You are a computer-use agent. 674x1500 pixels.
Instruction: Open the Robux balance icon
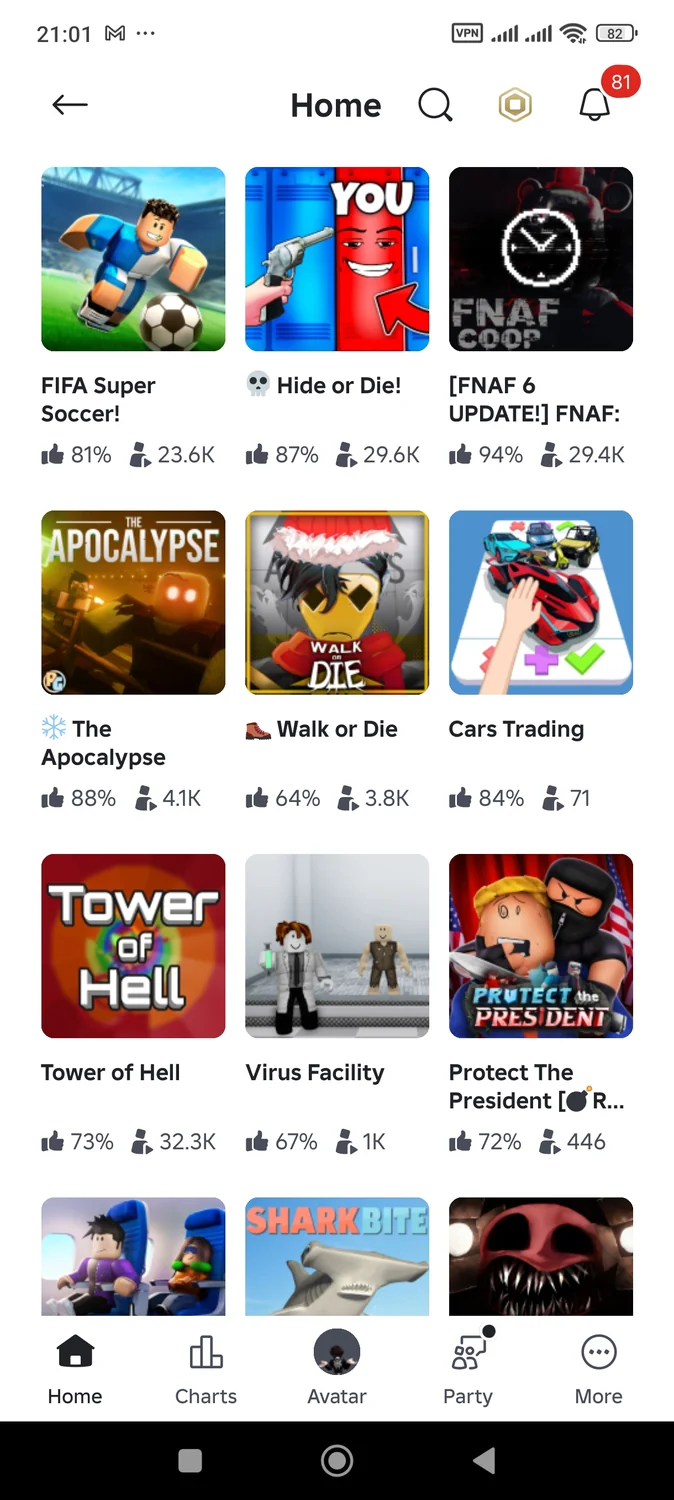[x=515, y=105]
